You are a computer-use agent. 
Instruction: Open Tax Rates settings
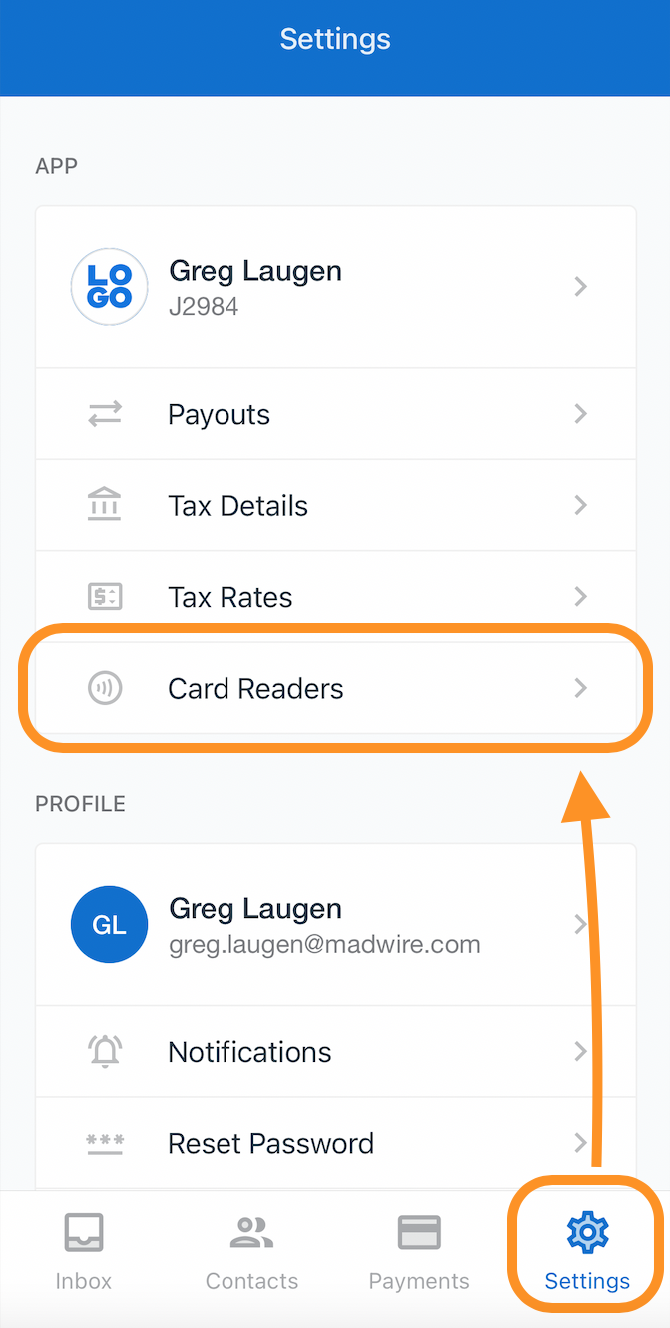(335, 597)
